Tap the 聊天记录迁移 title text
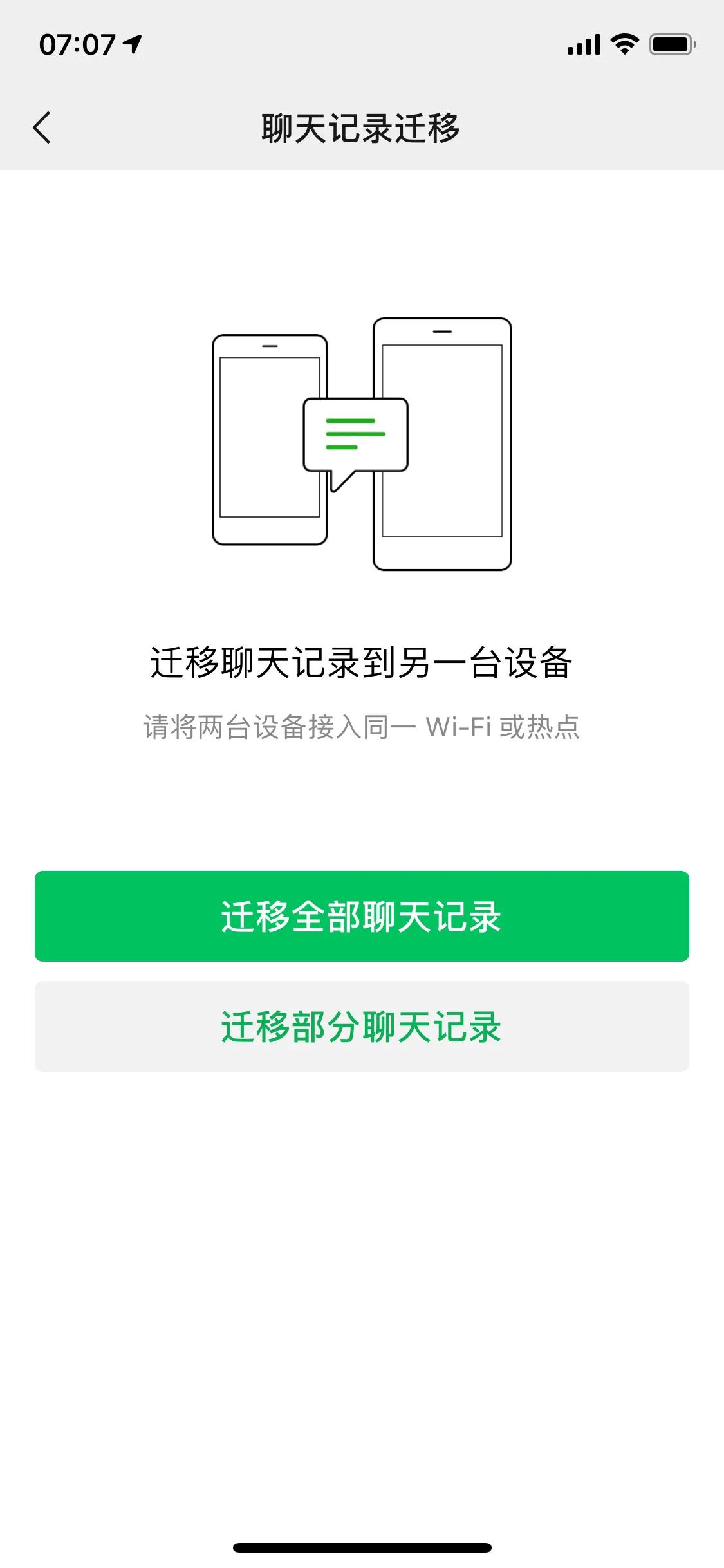 click(x=362, y=126)
